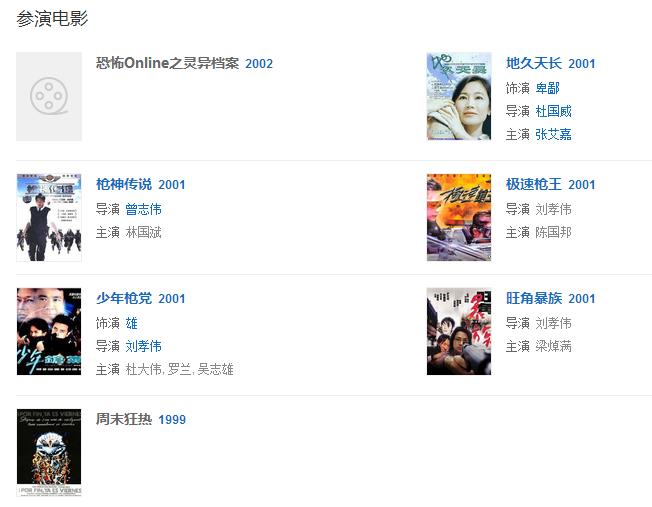Open the 旺角暴族 poster thumbnail

(458, 331)
